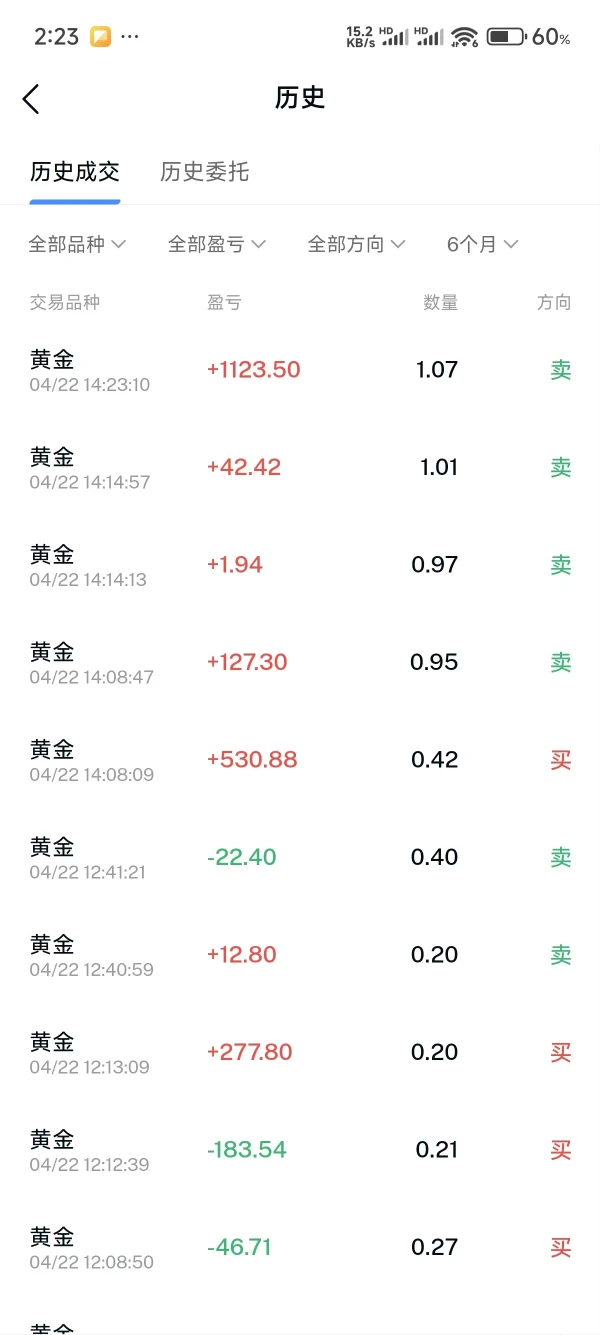Screen dimensions: 600x1335
Task: Select the 历史成交 tab
Action: [x=75, y=172]
